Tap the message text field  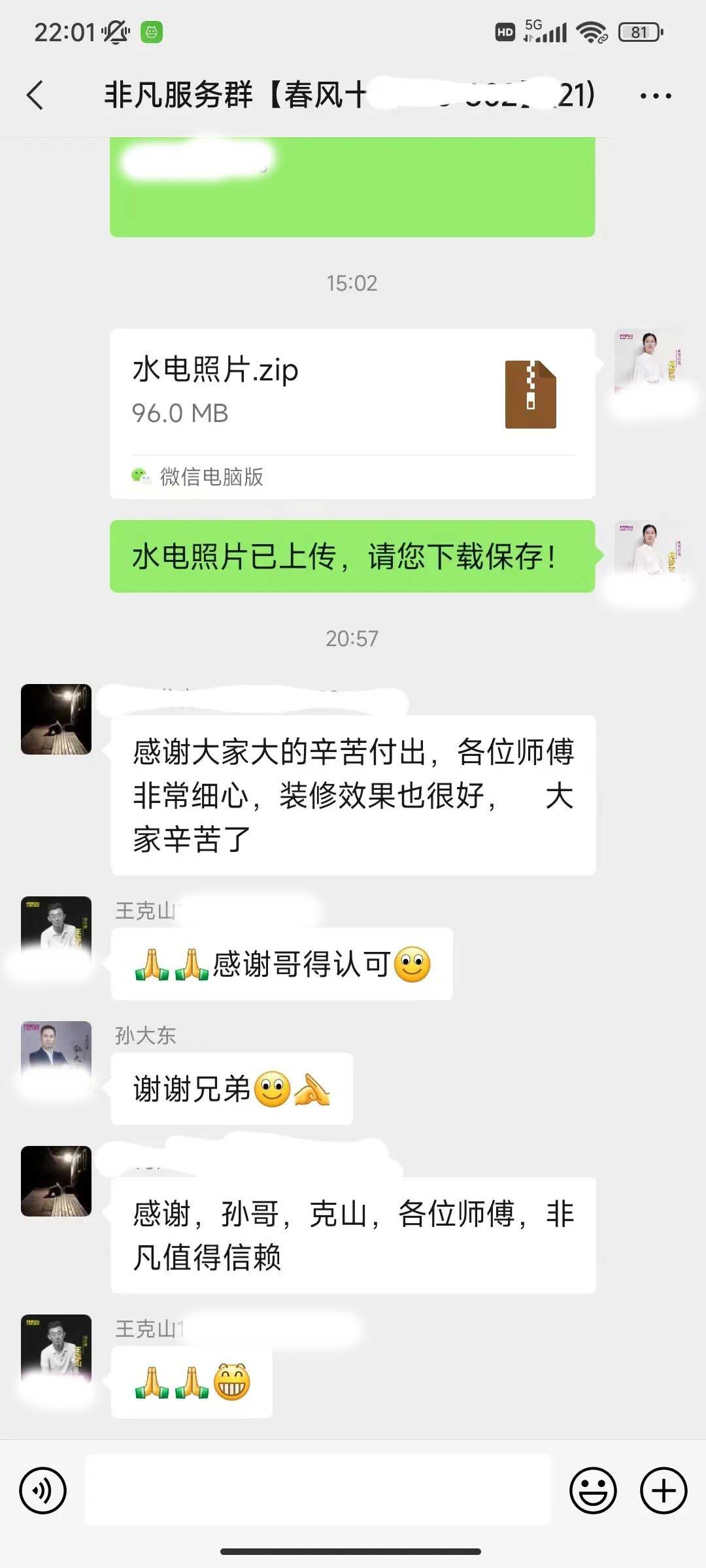tap(318, 1490)
